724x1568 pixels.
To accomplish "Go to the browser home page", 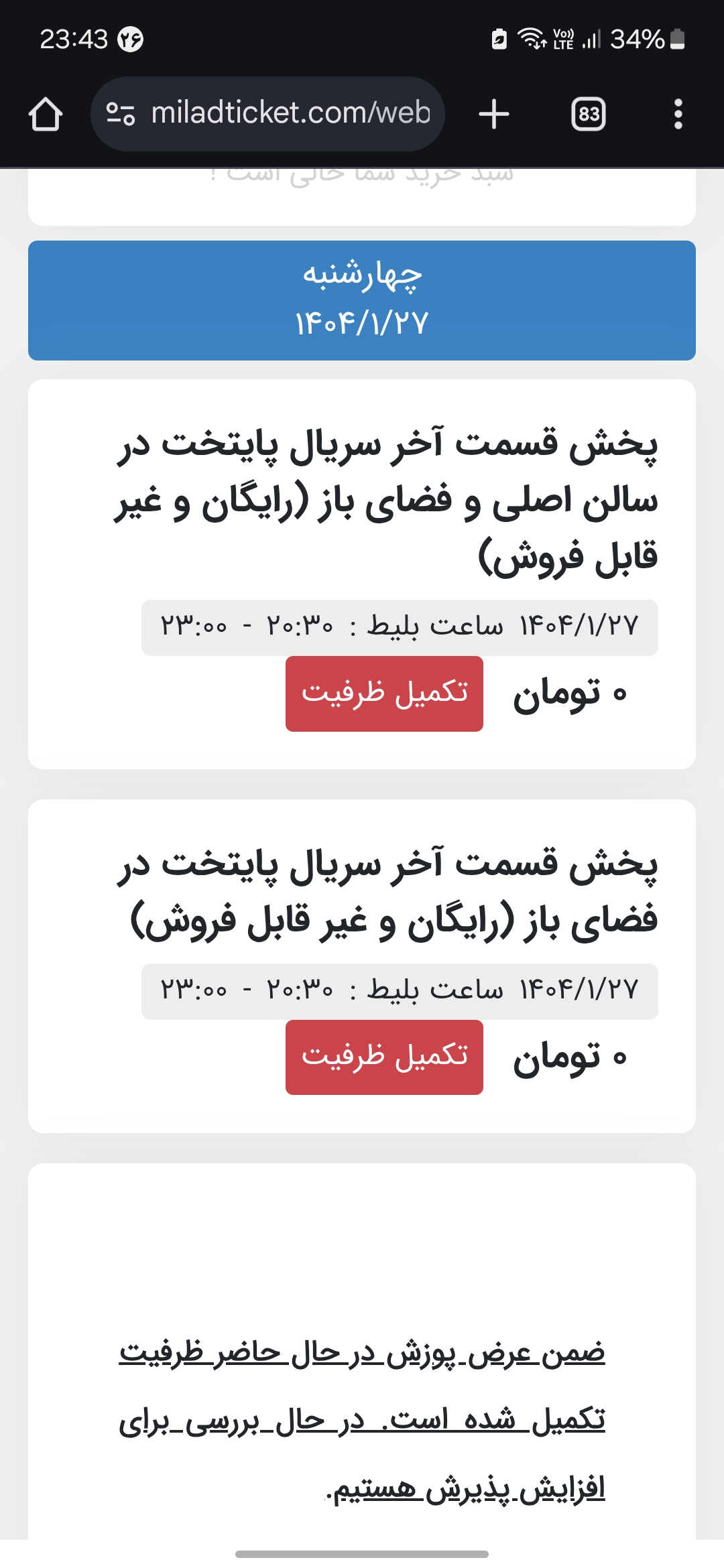I will tap(46, 114).
